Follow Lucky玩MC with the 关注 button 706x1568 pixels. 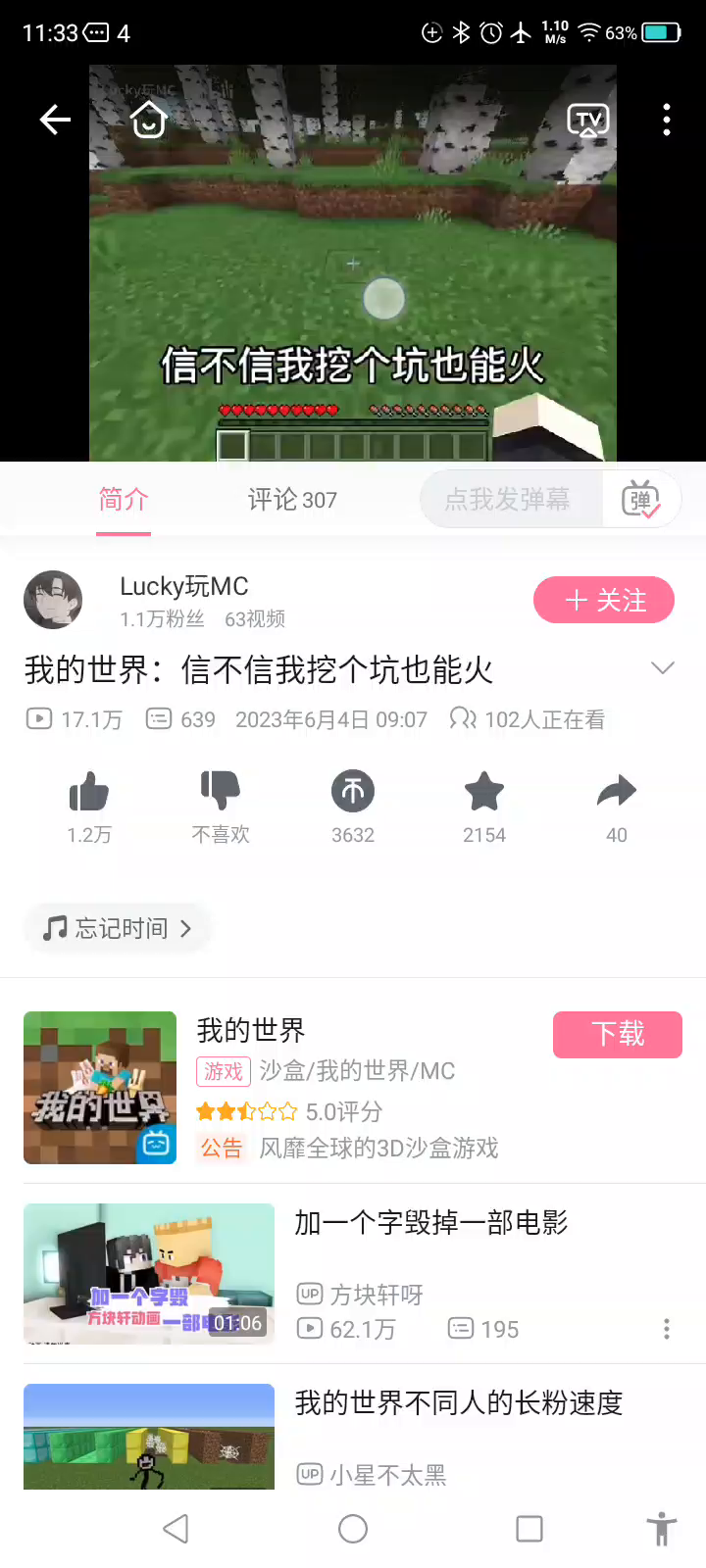(604, 600)
